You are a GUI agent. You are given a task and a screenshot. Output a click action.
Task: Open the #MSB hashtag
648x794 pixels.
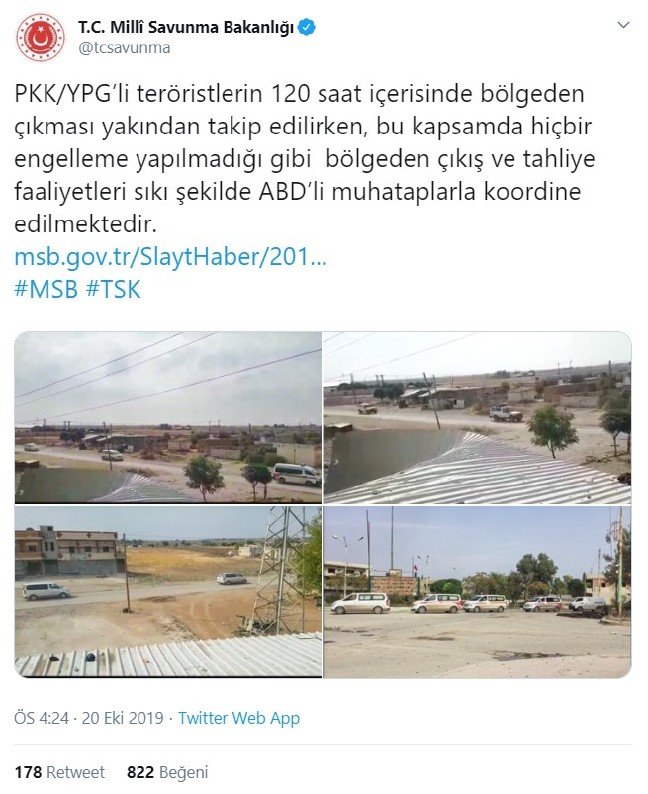point(46,290)
